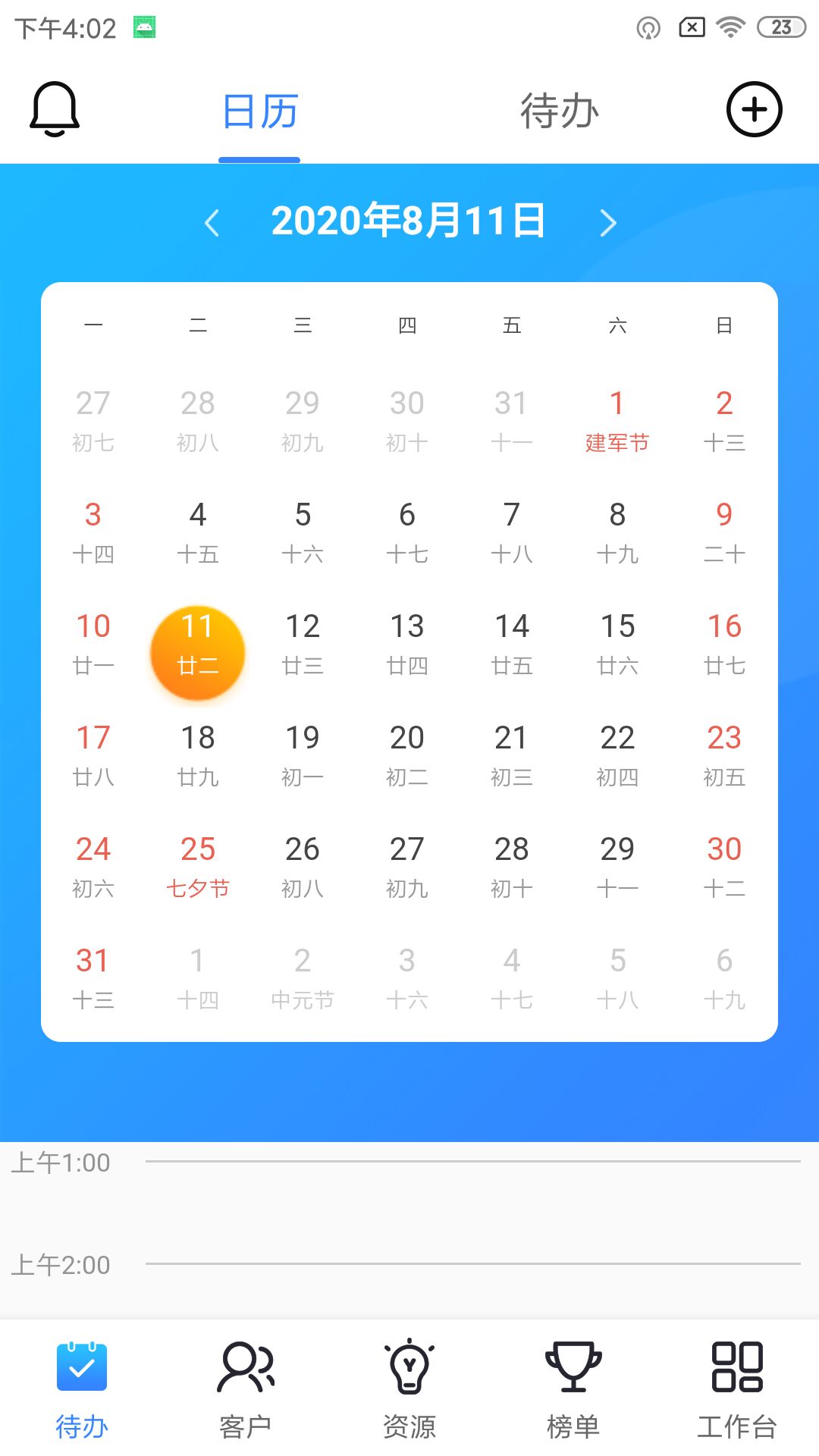The height and width of the screenshot is (1456, 819).
Task: Switch to the 榜单 bottom tab
Action: click(573, 1389)
